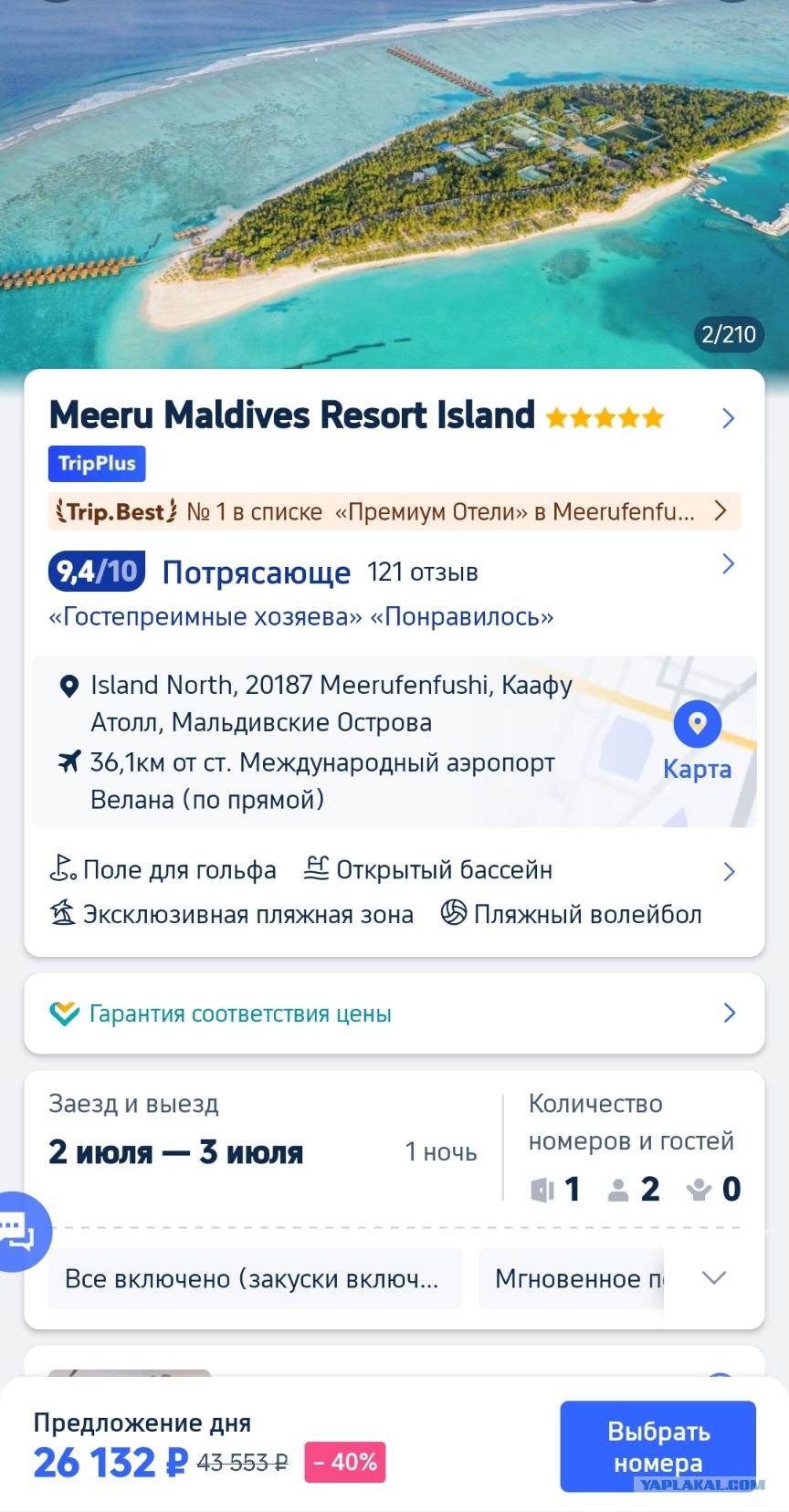Image resolution: width=789 pixels, height=1512 pixels.
Task: Edit number of rooms and guests
Action: [x=632, y=1152]
